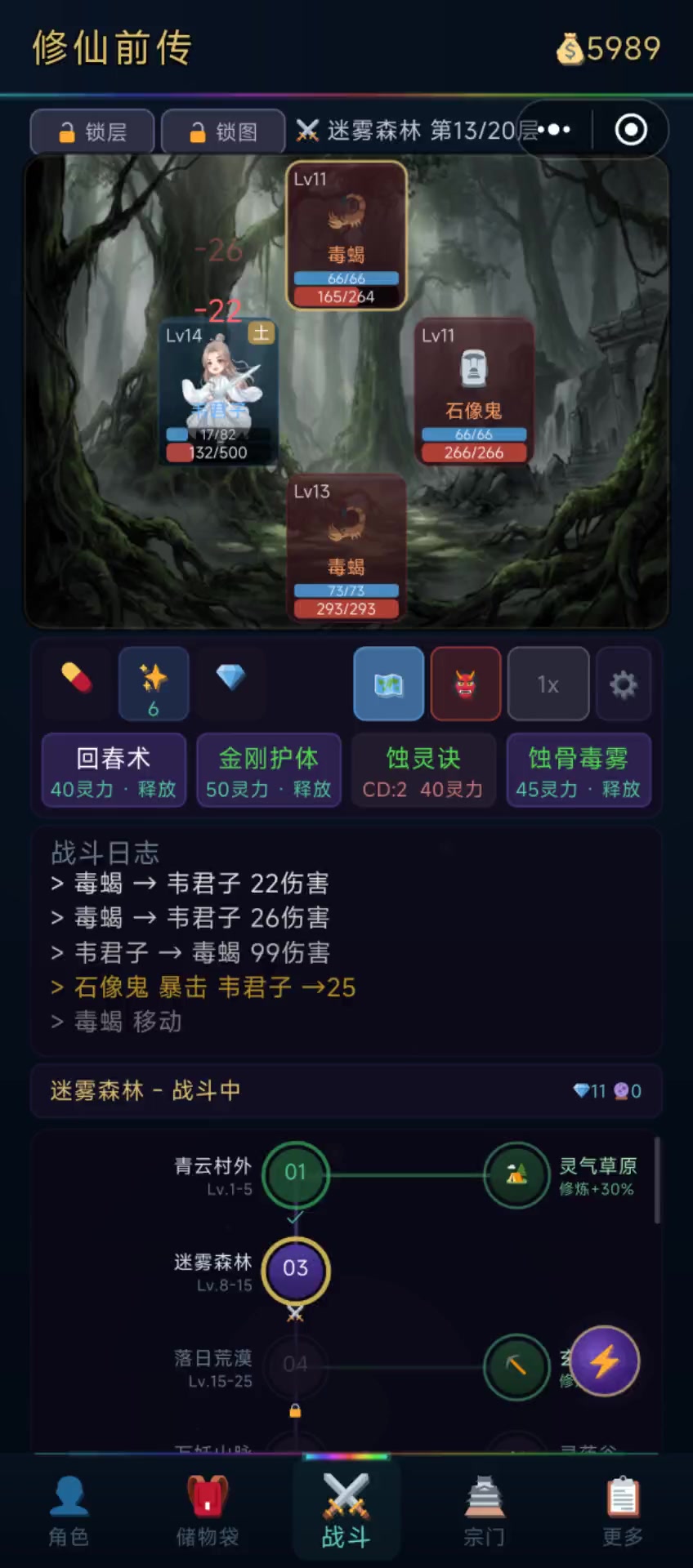Open the blue diamond gem icon
This screenshot has width=693, height=1568.
click(231, 677)
